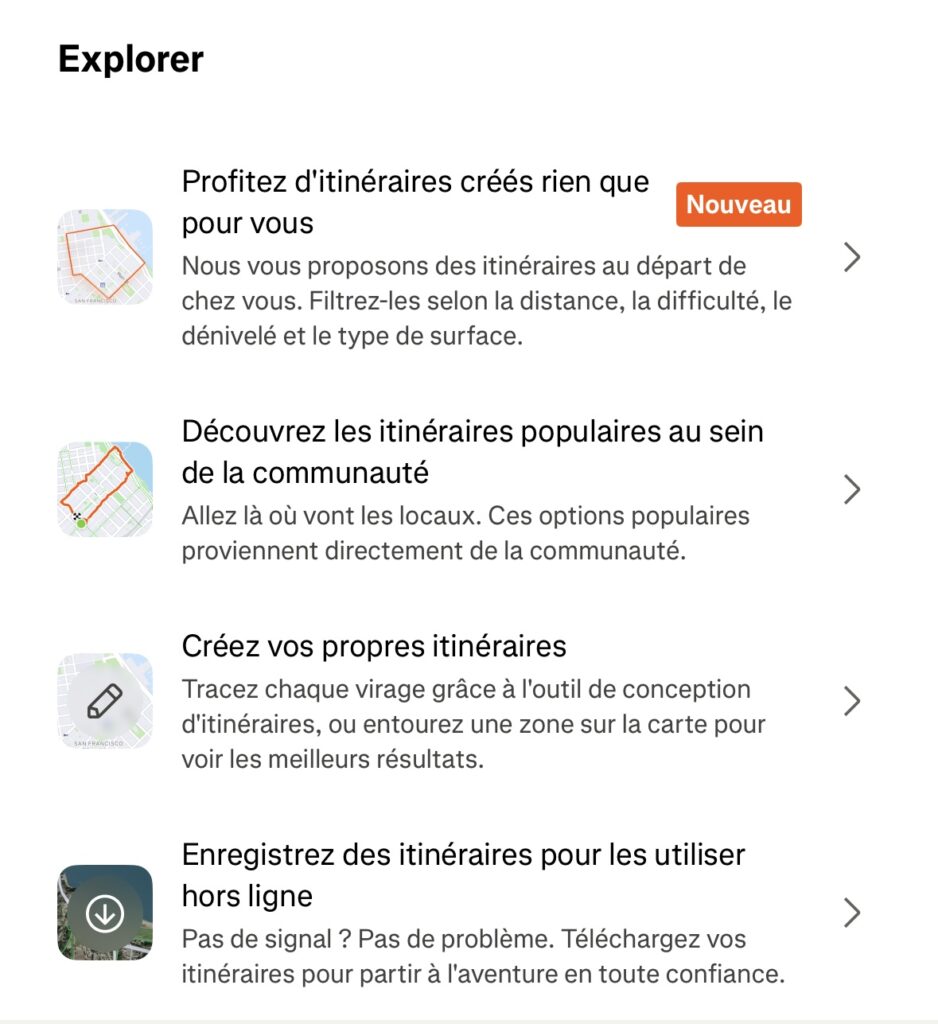938x1024 pixels.
Task: Click the personalized routes map thumbnail
Action: [103, 257]
